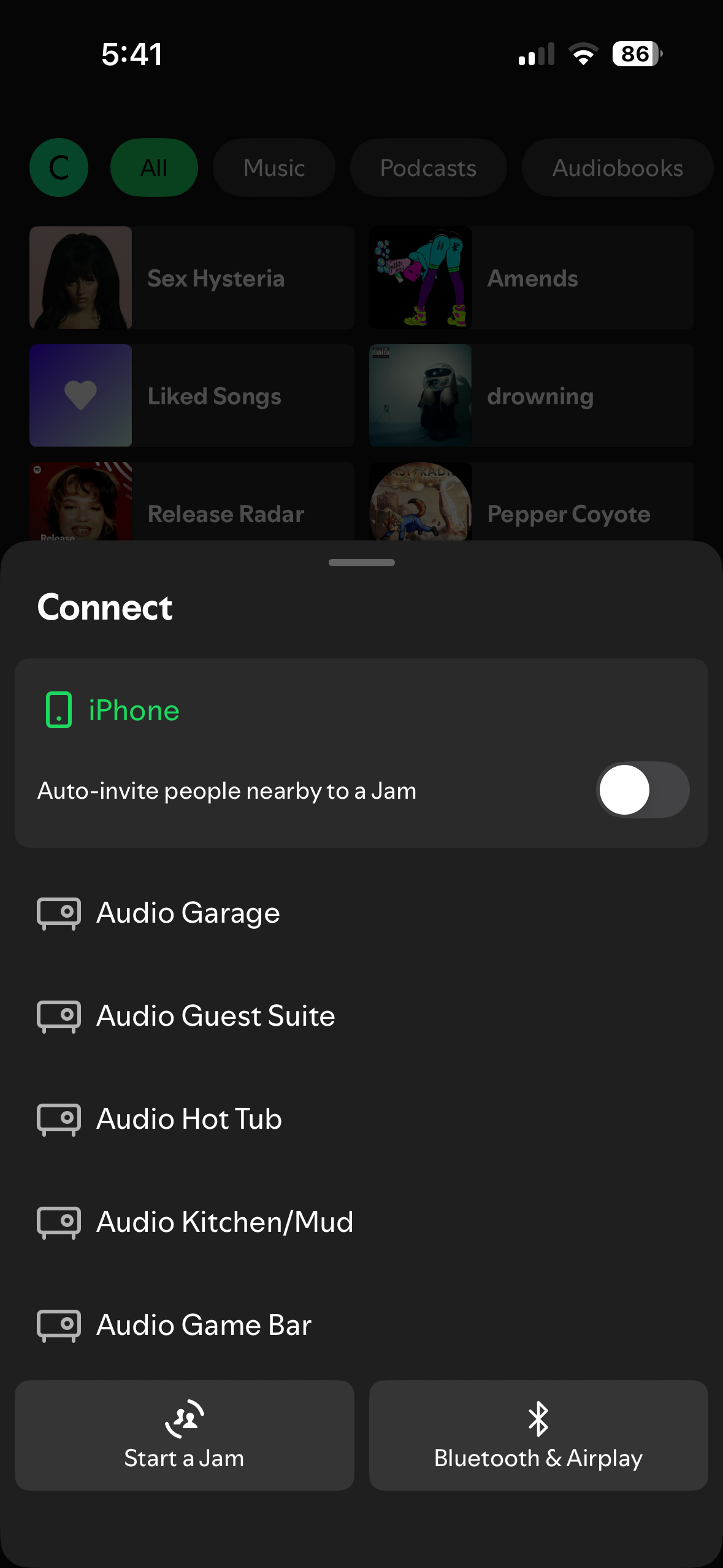
Task: Open your profile avatar menu
Action: (x=58, y=167)
